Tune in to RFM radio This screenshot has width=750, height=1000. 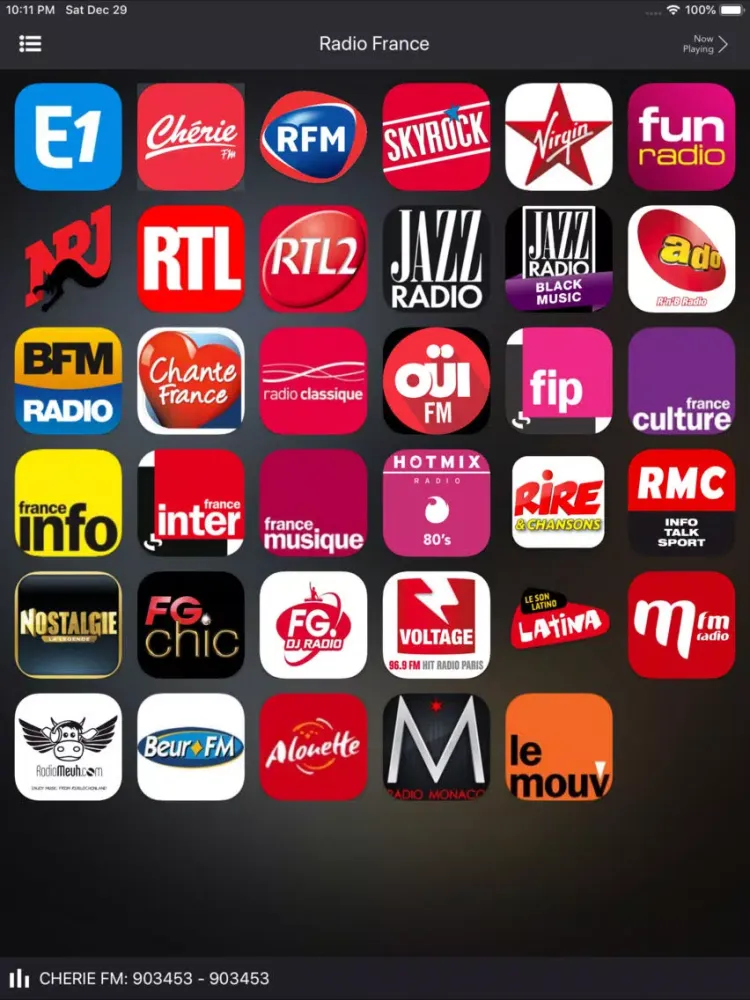(313, 137)
